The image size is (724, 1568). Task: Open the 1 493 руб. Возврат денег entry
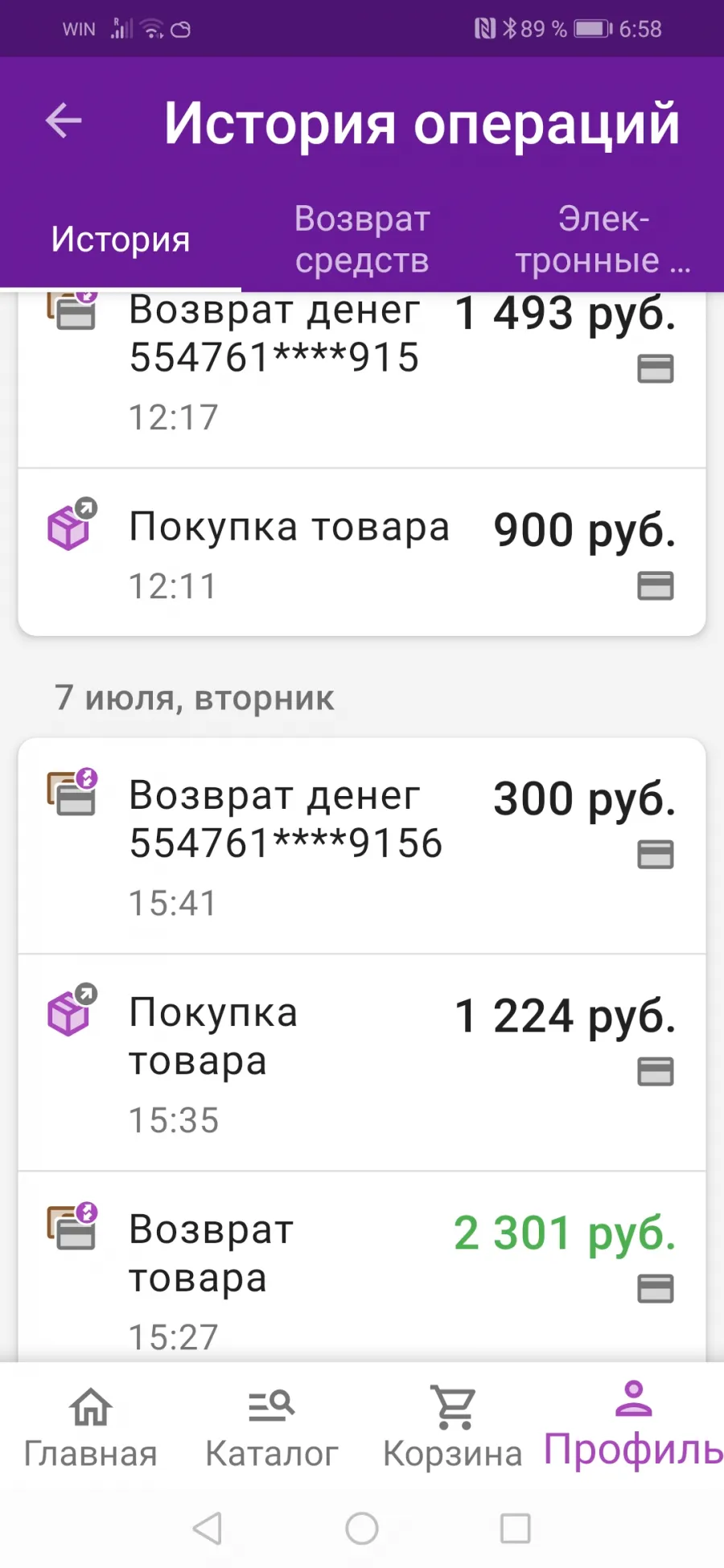point(362,380)
